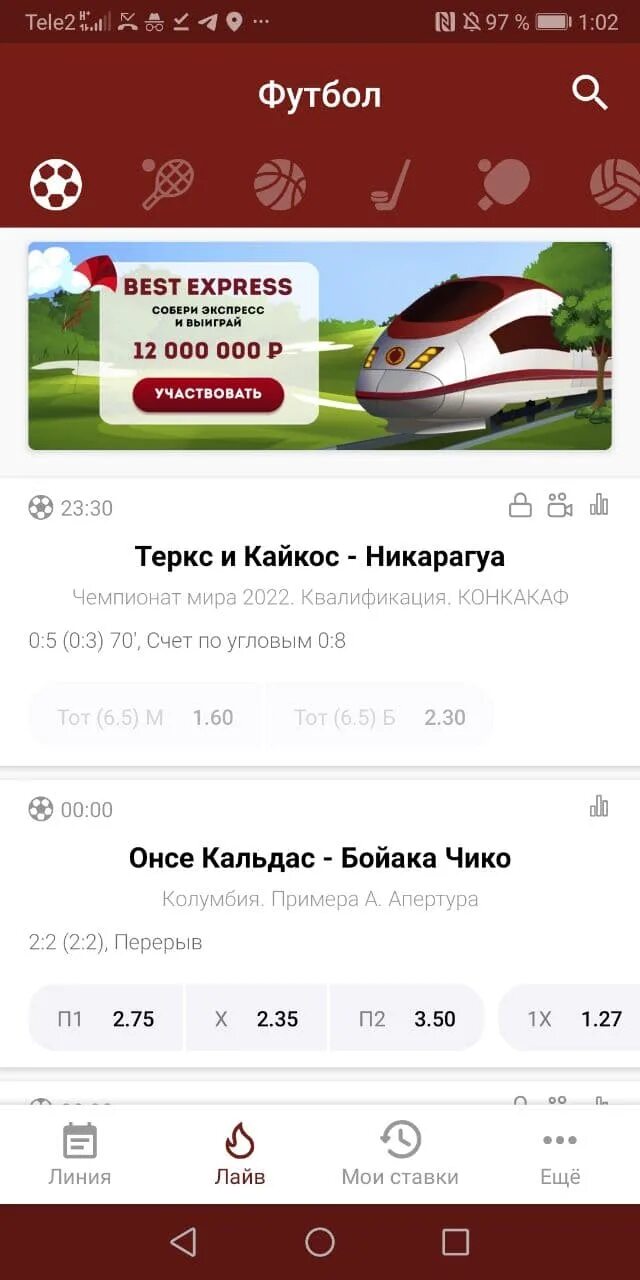Switch to the basketball sport icon
Viewport: 640px width, 1280px height.
[279, 185]
